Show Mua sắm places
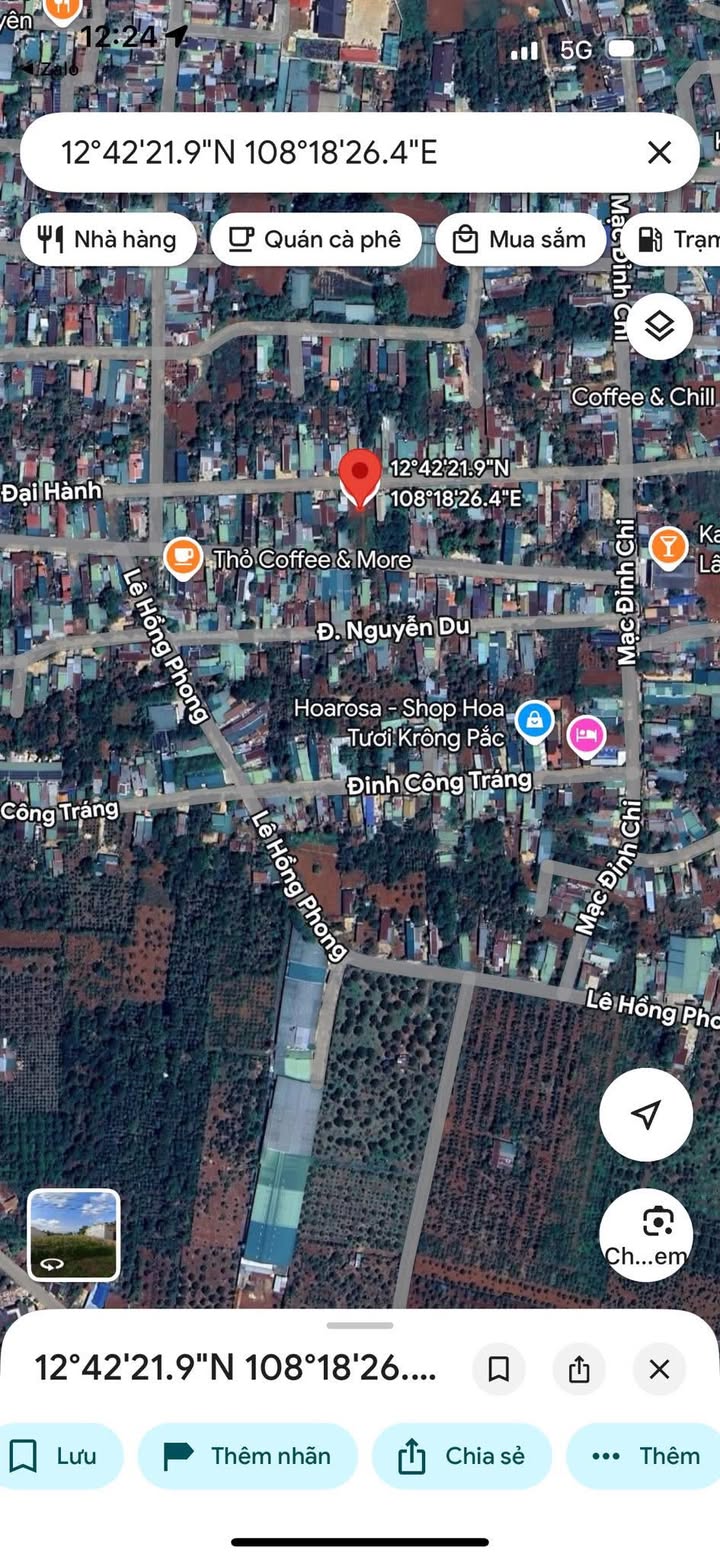 coord(520,240)
